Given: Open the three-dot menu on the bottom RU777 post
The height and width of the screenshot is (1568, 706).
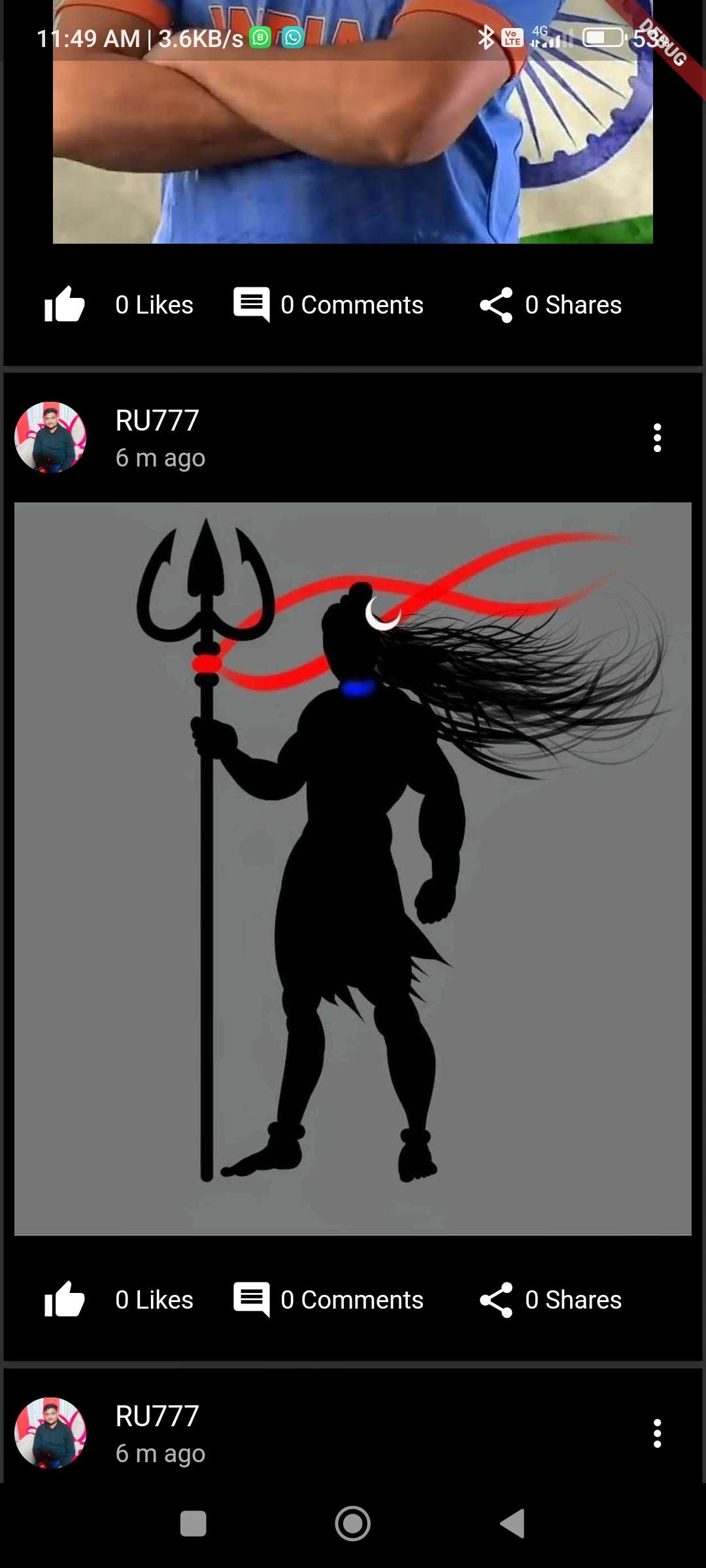Looking at the screenshot, I should 657,1433.
